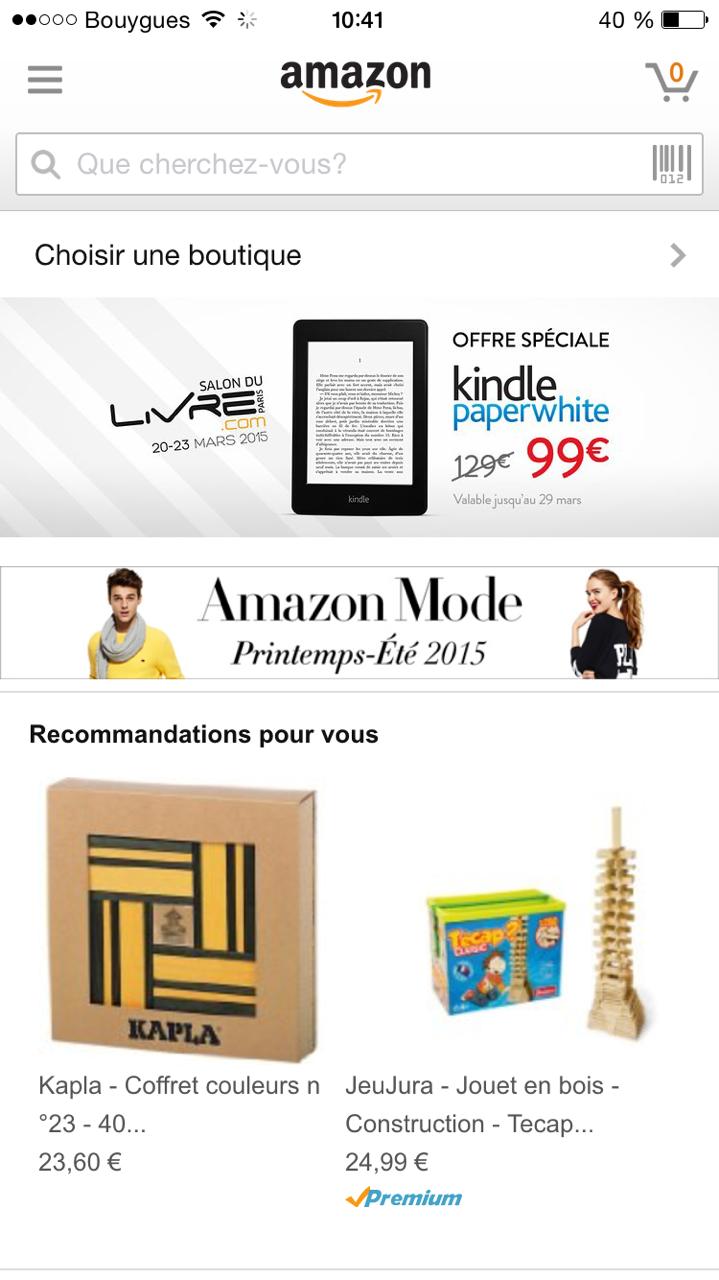Viewport: 719px width, 1280px height.
Task: Scan a barcode from the search bar
Action: pos(671,164)
